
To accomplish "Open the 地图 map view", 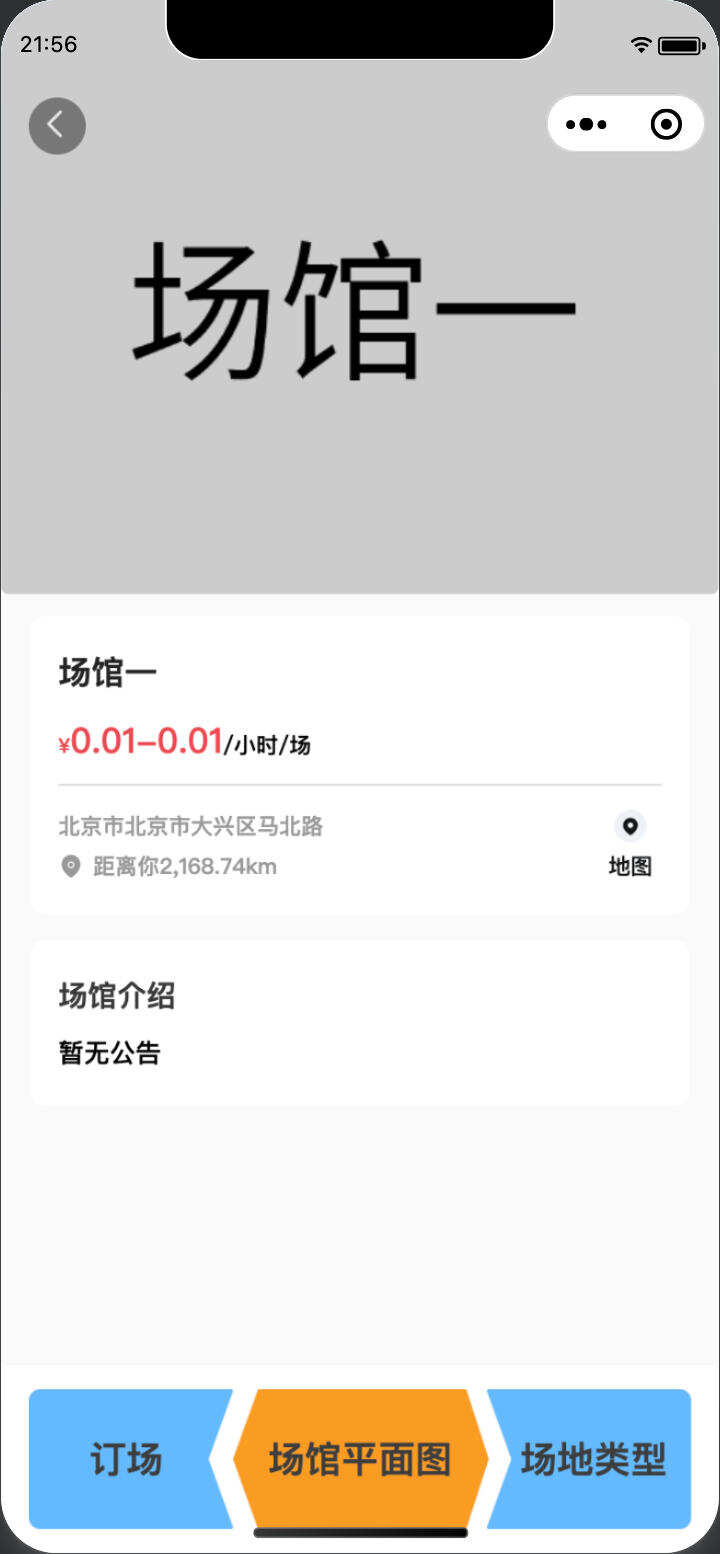I will tap(630, 866).
